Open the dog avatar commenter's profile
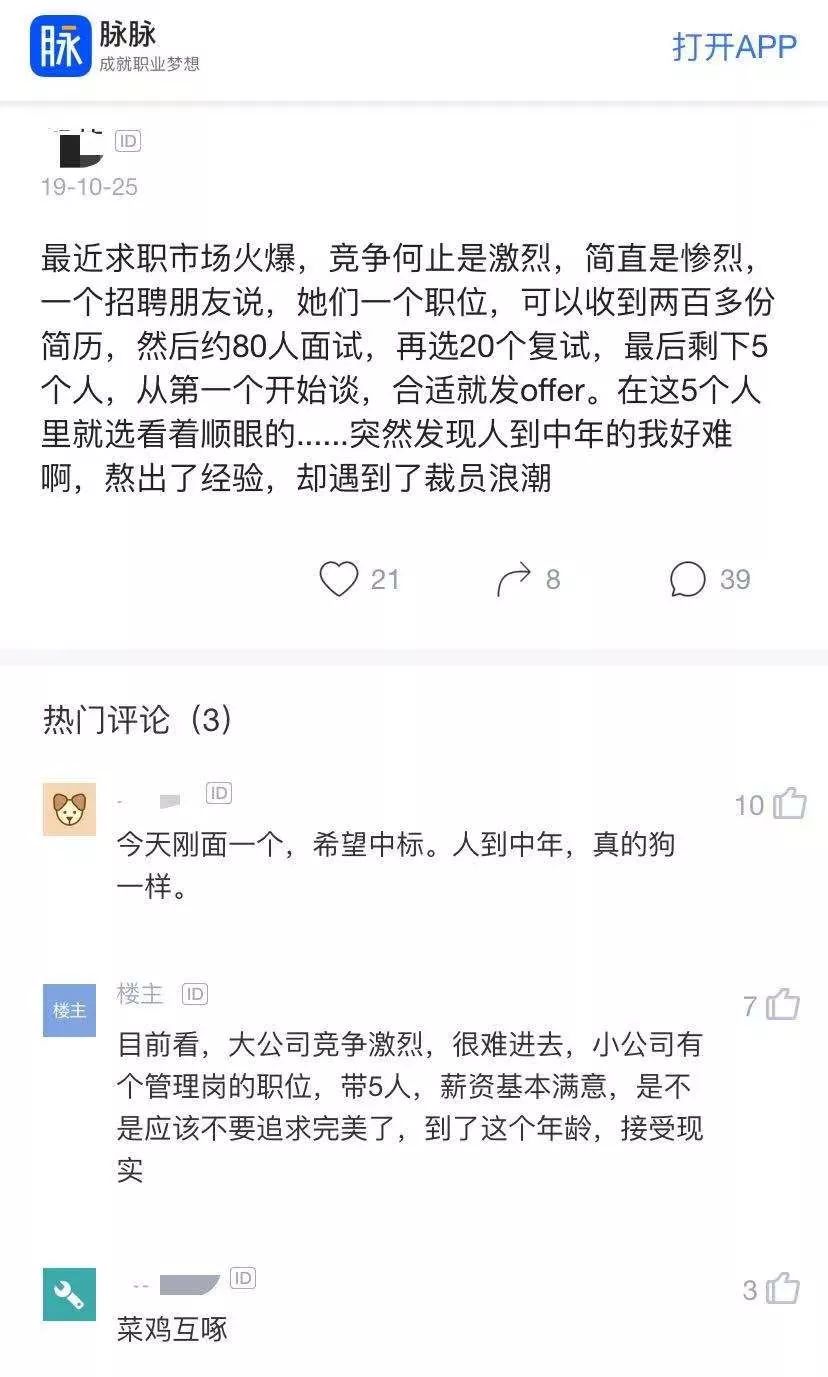This screenshot has width=828, height=1377. click(69, 809)
